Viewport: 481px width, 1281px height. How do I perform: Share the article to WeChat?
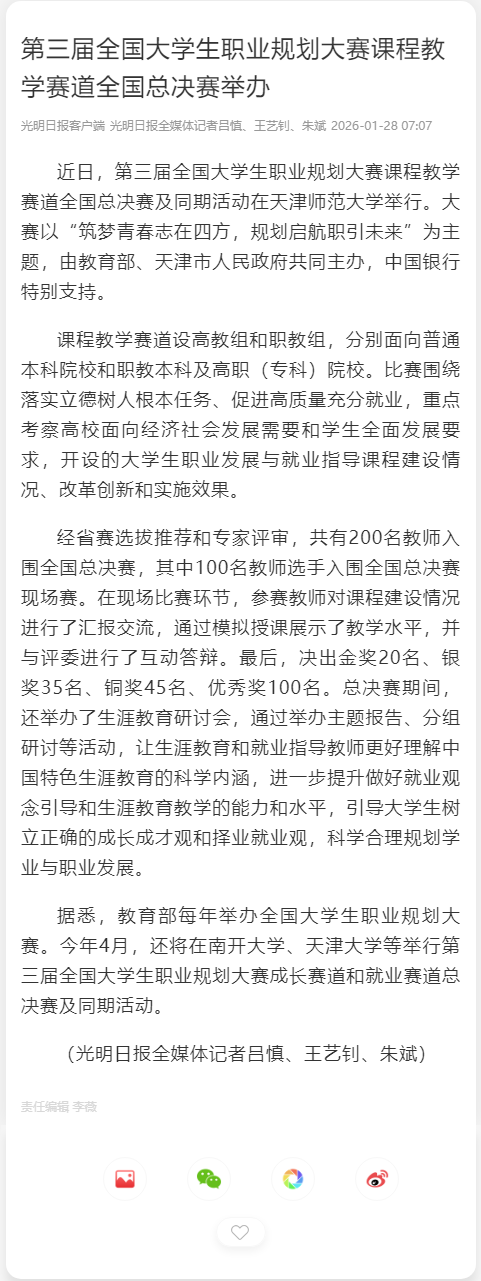pos(209,1179)
